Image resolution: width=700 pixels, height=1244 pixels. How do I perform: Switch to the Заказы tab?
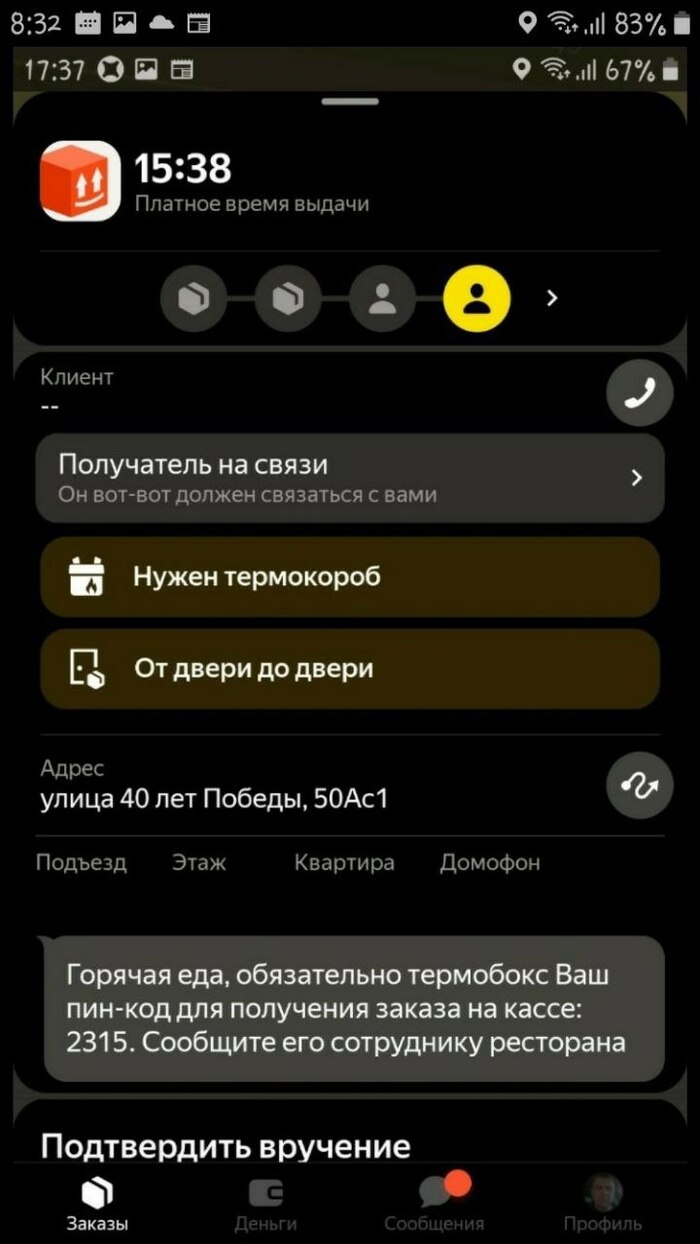pos(97,1203)
